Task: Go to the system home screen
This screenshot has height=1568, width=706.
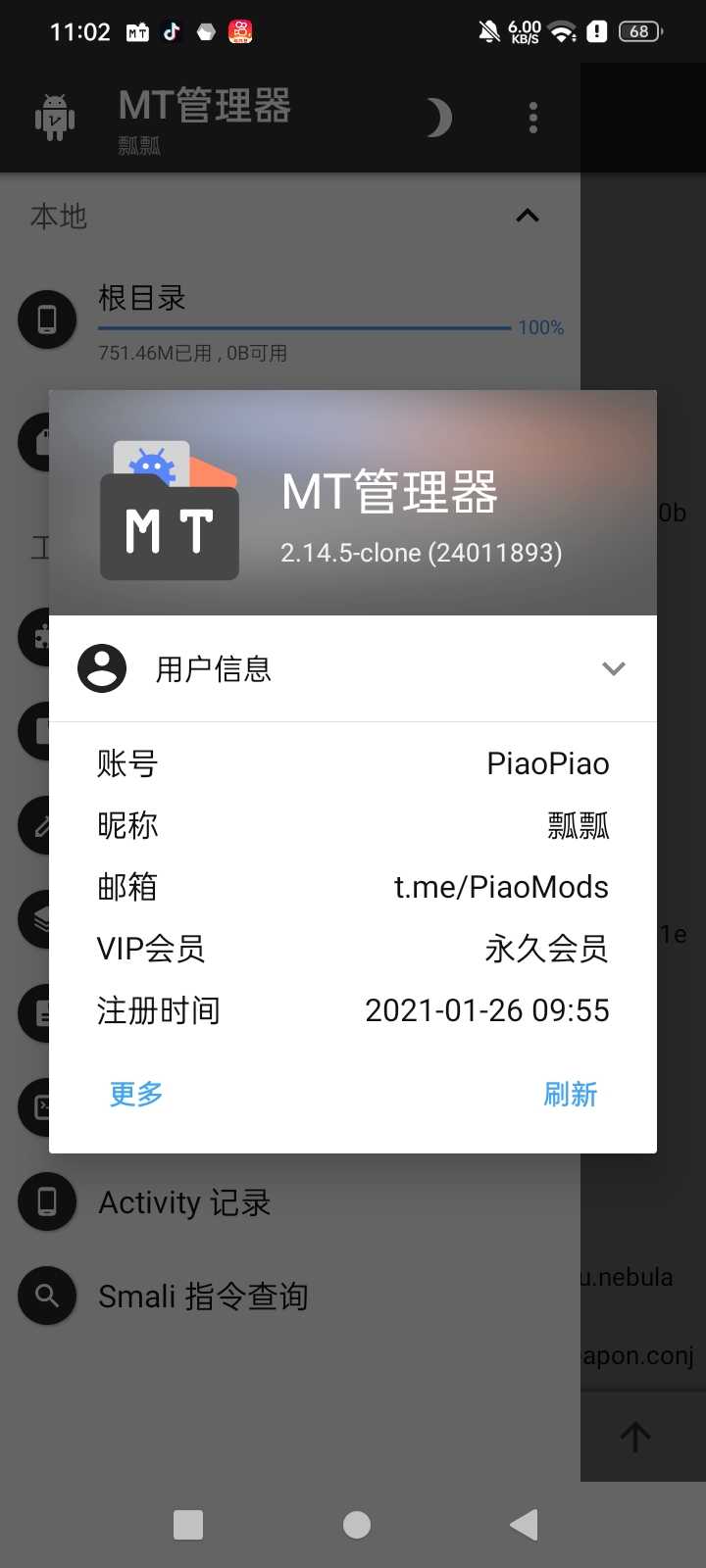Action: [x=357, y=1525]
